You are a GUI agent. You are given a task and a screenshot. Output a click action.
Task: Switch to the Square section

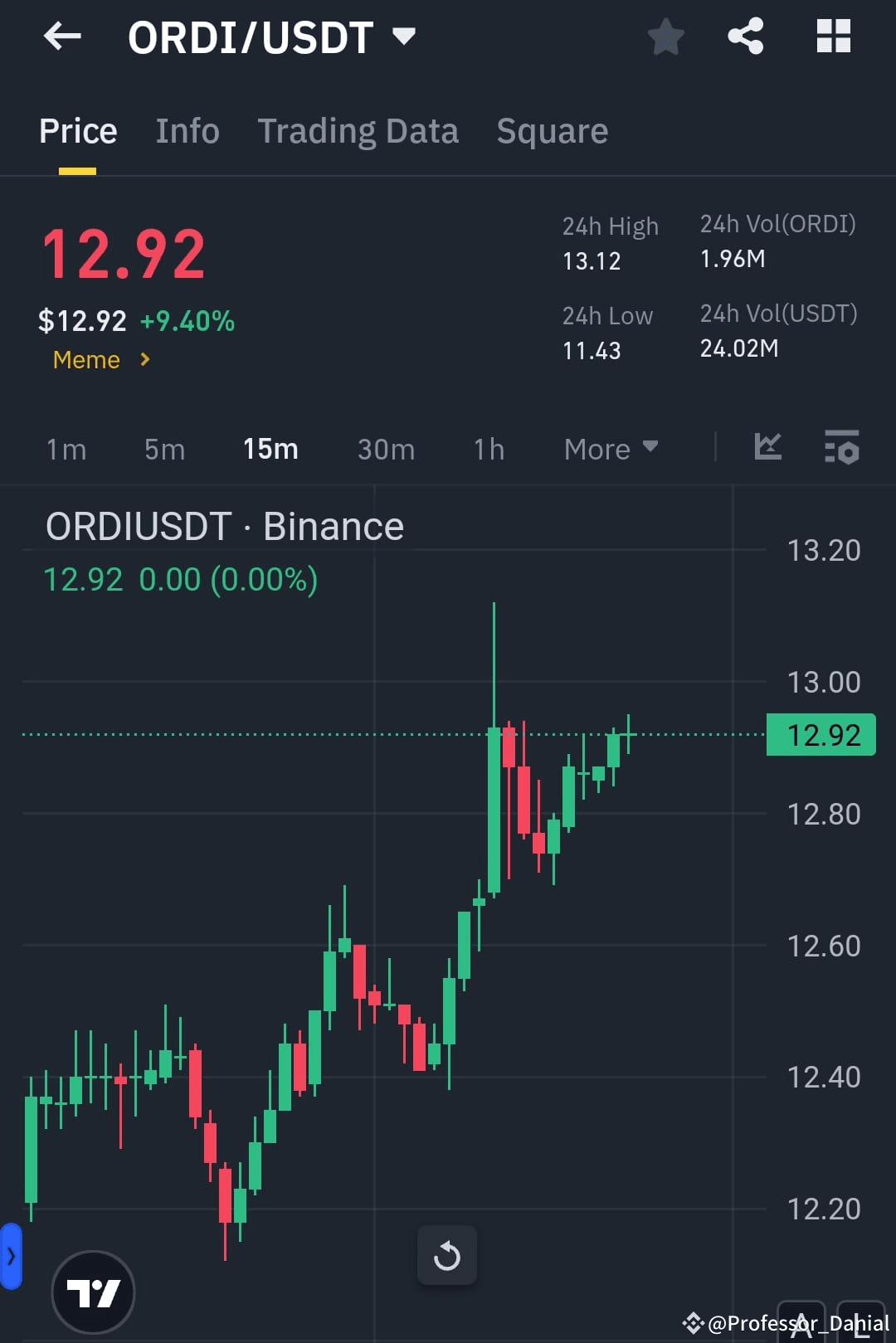click(552, 130)
